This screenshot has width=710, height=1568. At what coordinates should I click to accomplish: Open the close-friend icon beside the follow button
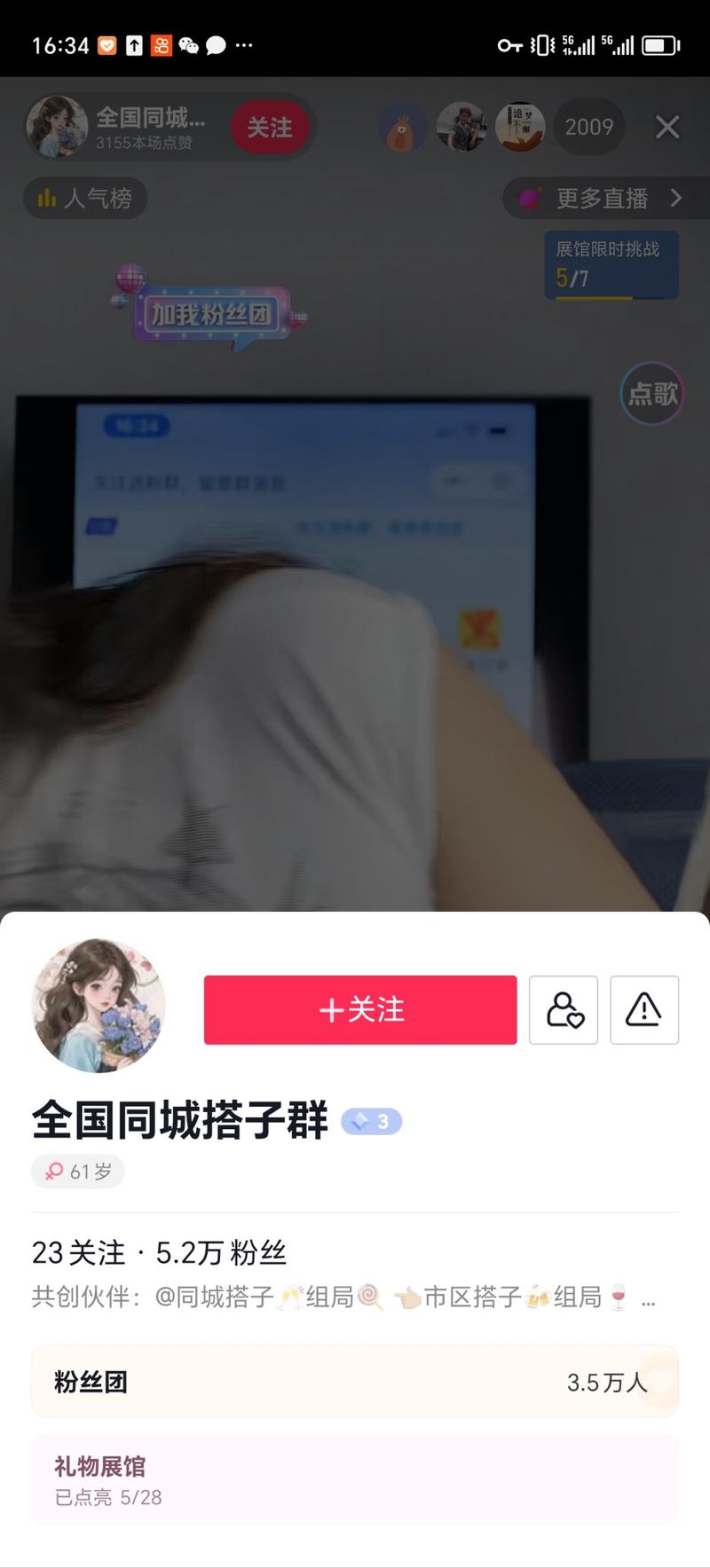tap(564, 1009)
